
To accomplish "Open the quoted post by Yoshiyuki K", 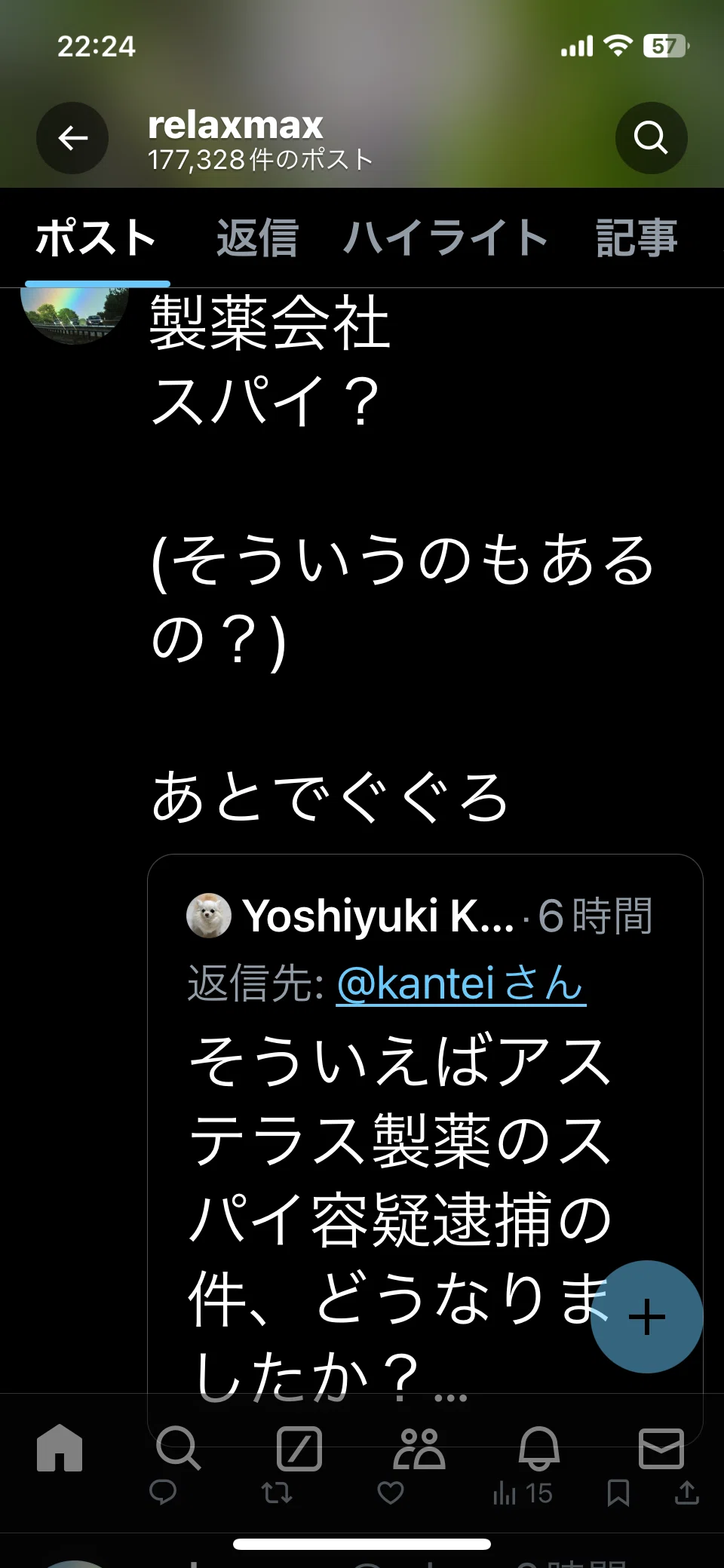I will click(x=425, y=1146).
